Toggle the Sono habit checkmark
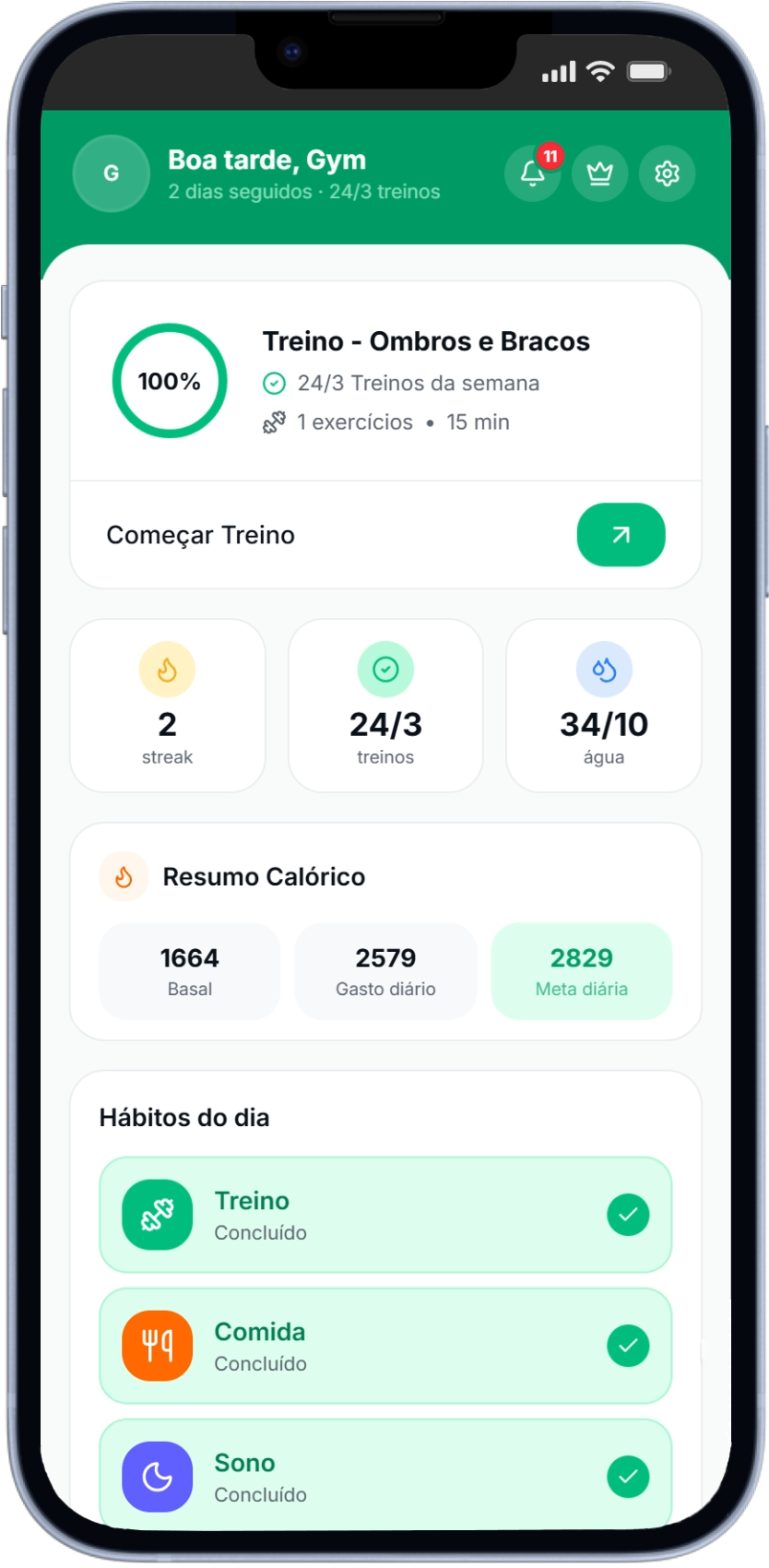The height and width of the screenshot is (1568, 769). coord(629,1477)
